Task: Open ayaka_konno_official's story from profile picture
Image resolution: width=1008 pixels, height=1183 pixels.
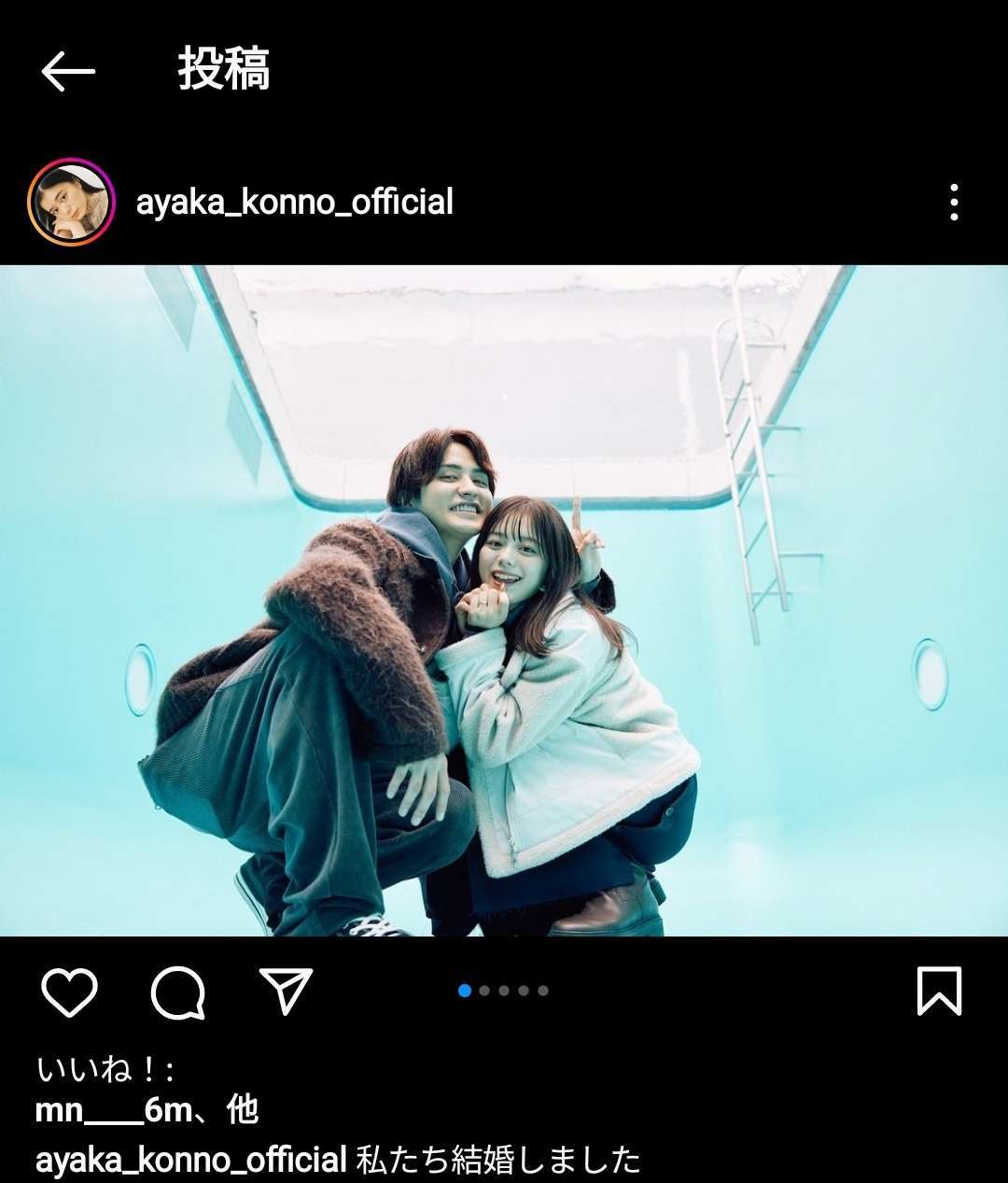Action: coord(70,203)
